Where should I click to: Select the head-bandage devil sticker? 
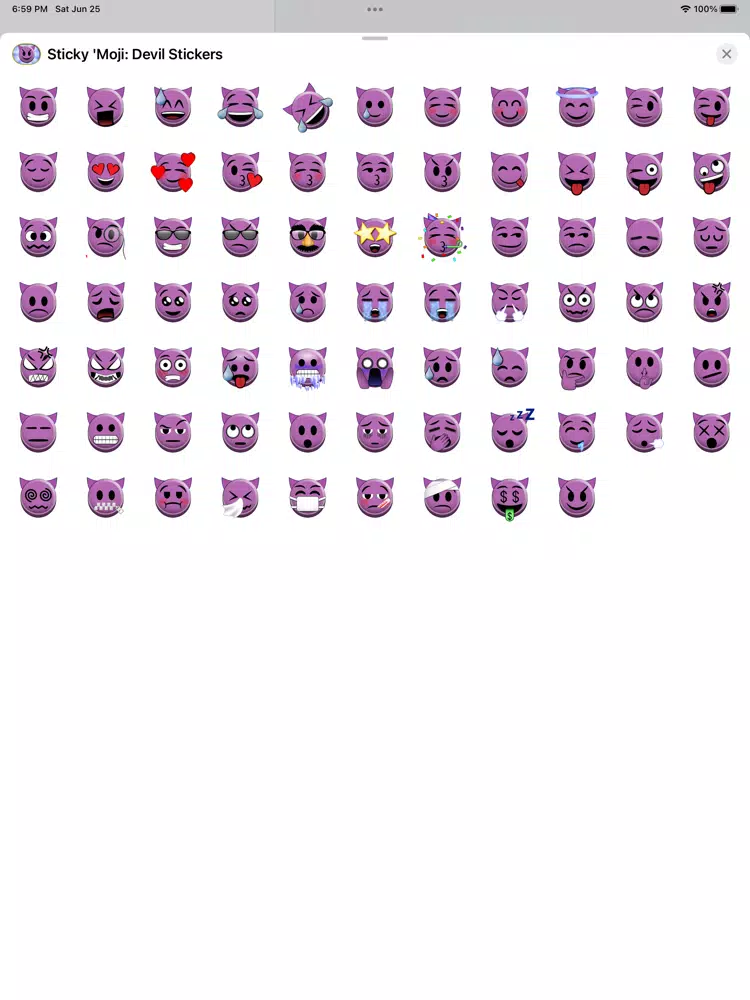(x=442, y=497)
